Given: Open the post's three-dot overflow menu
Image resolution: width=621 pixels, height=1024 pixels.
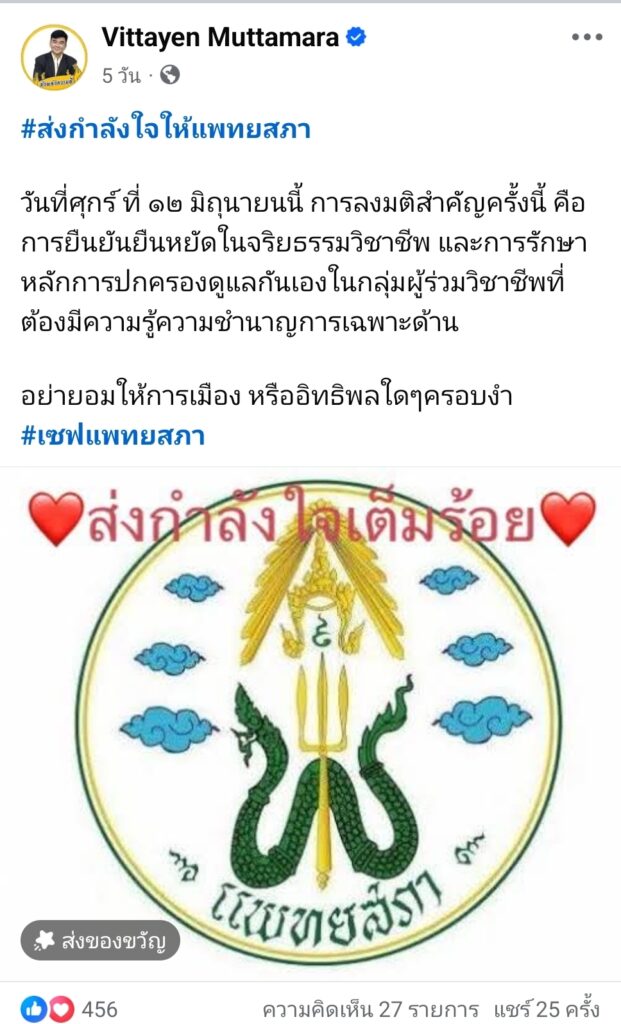Looking at the screenshot, I should (x=587, y=38).
